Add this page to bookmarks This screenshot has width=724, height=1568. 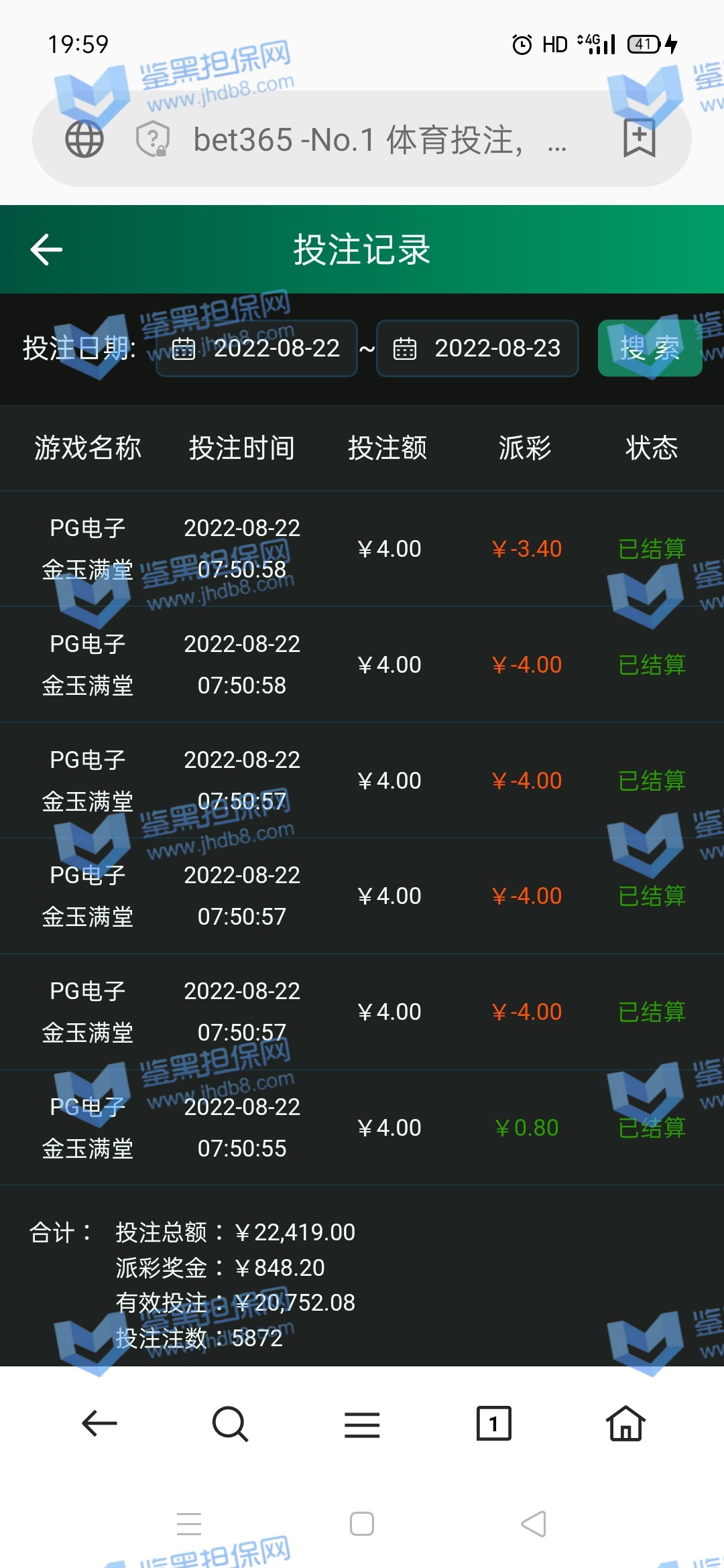click(639, 138)
